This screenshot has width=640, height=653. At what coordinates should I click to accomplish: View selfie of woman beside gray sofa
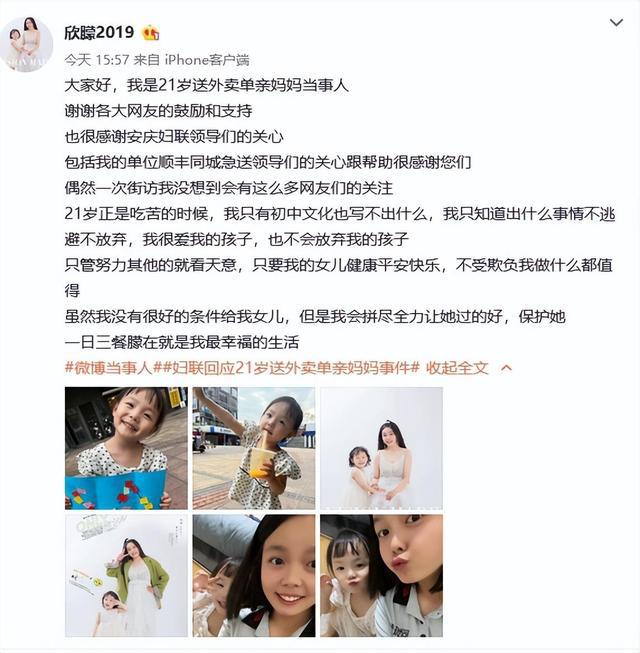tap(253, 575)
